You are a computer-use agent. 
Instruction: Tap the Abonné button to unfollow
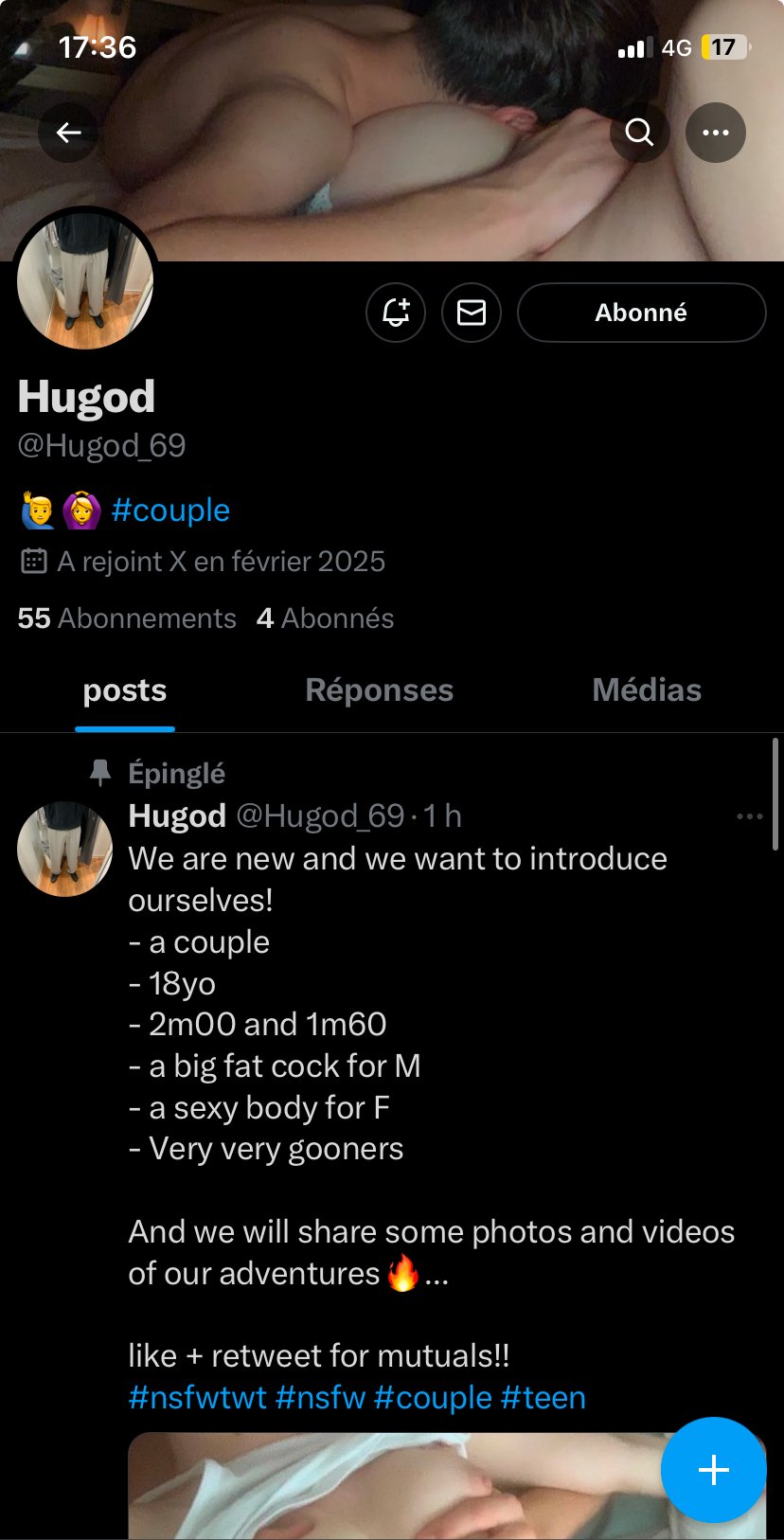tap(641, 313)
